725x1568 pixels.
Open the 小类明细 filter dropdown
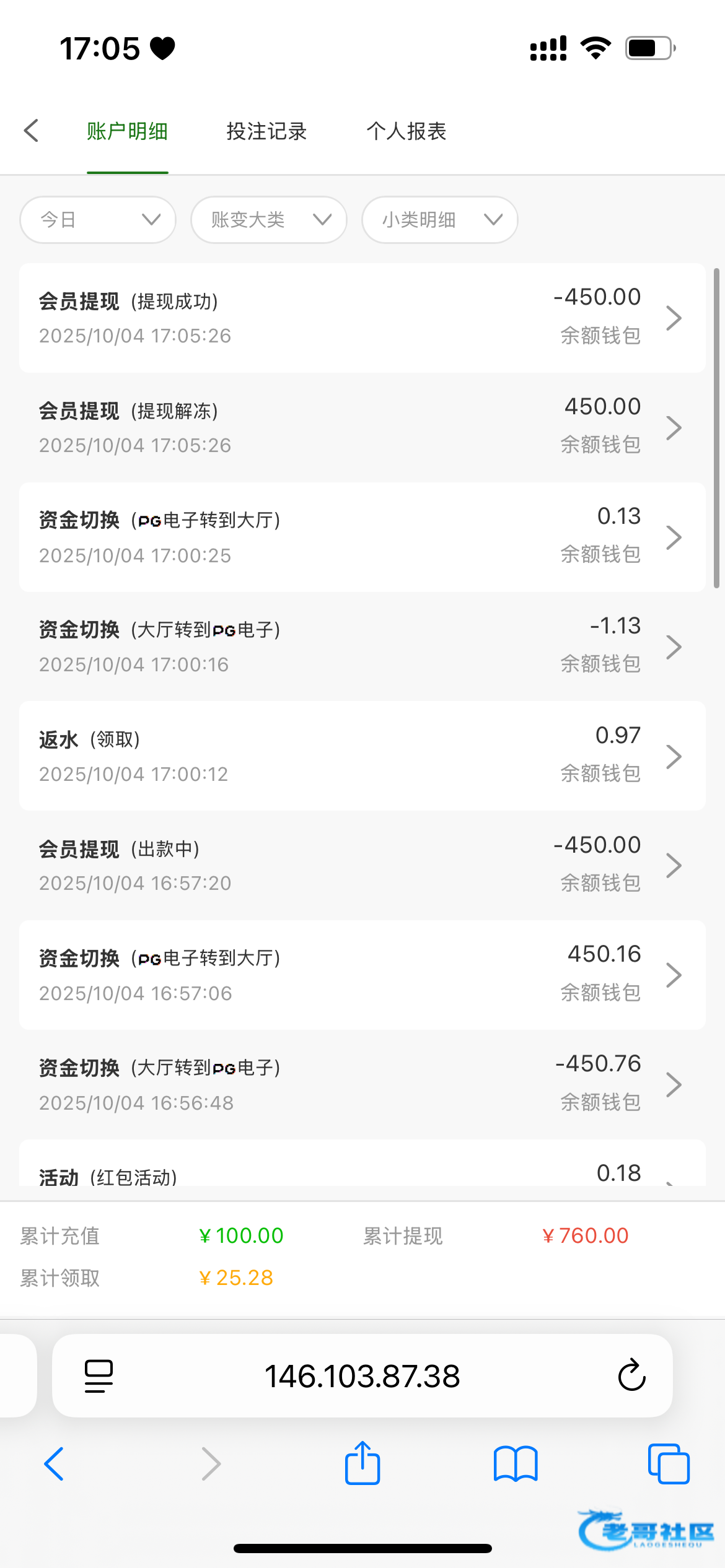[x=440, y=220]
